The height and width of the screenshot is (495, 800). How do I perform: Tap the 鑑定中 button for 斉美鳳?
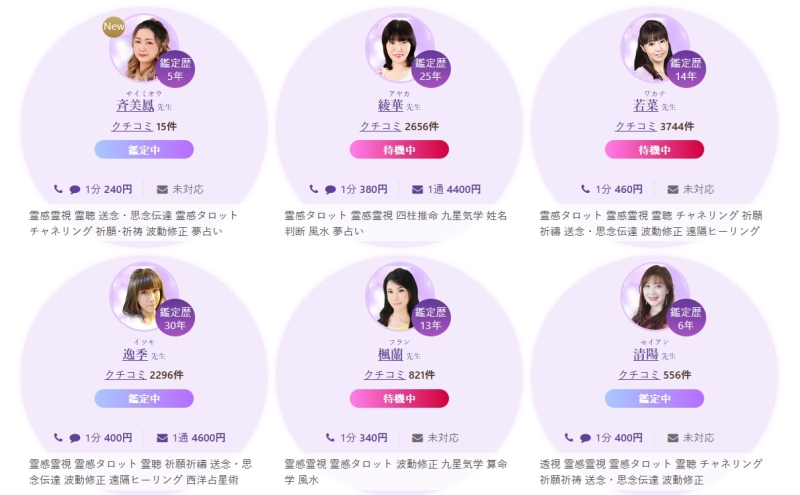144,149
